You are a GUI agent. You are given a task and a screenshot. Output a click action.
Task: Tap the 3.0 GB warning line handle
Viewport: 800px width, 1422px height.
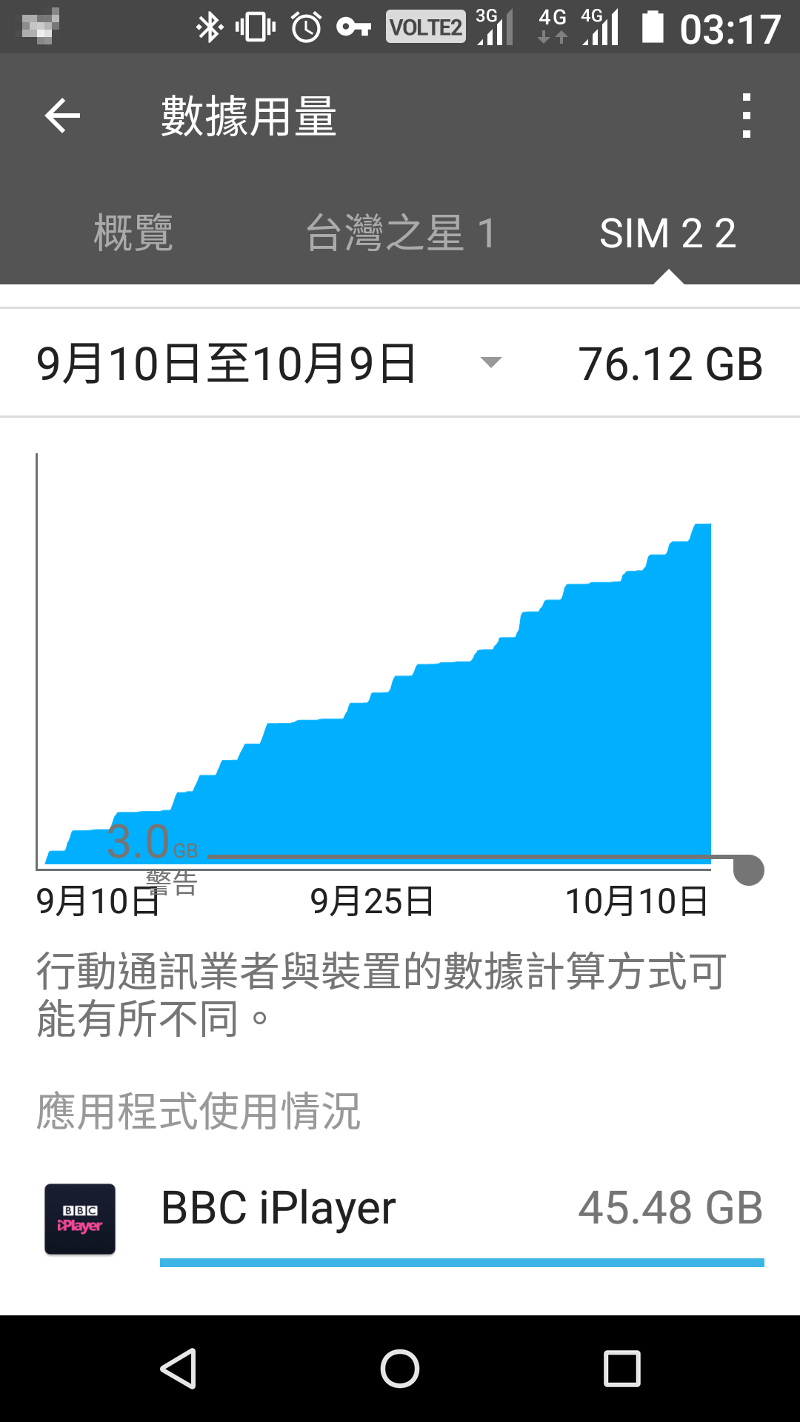[748, 870]
